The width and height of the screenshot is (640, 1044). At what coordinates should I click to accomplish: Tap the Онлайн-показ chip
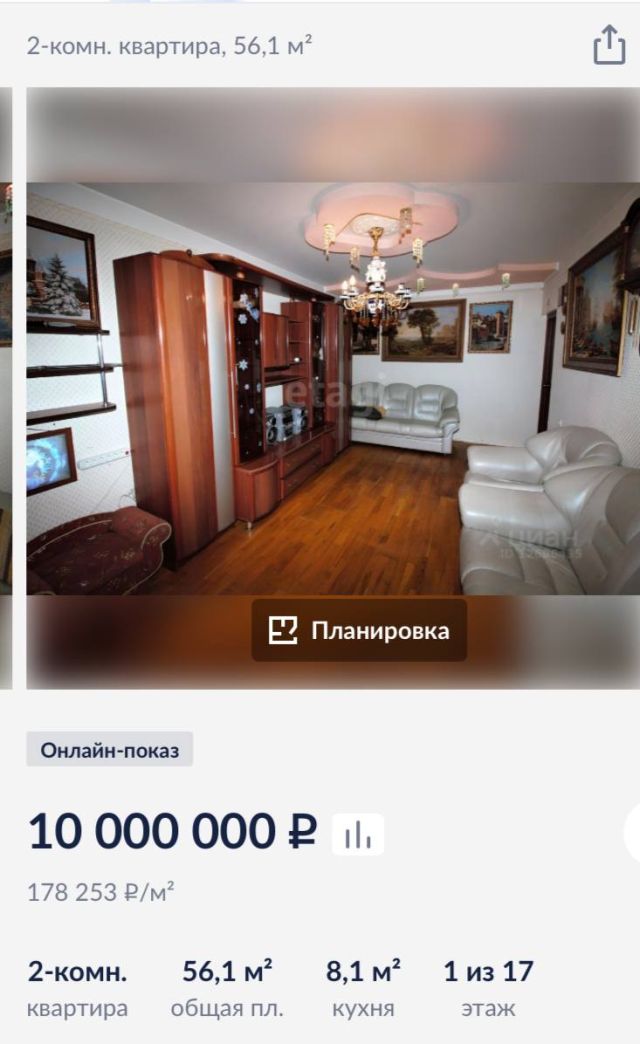[110, 749]
